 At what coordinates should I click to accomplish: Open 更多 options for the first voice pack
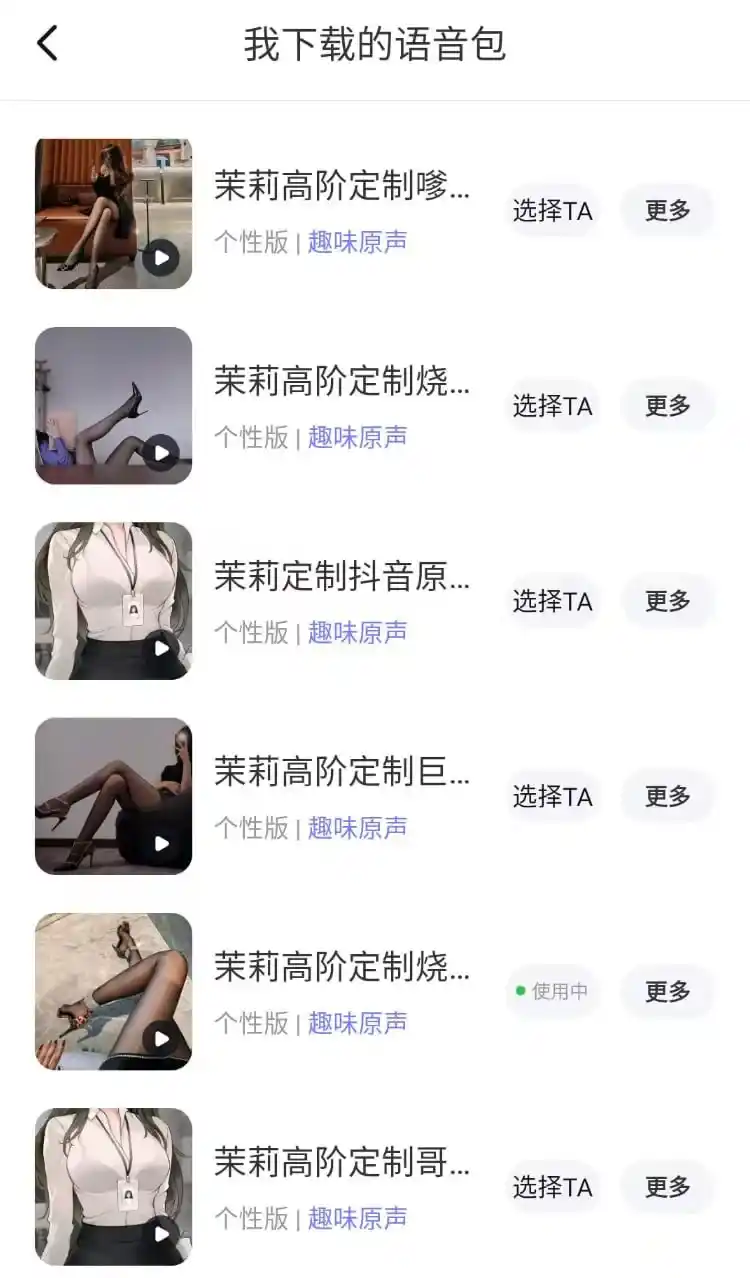667,211
